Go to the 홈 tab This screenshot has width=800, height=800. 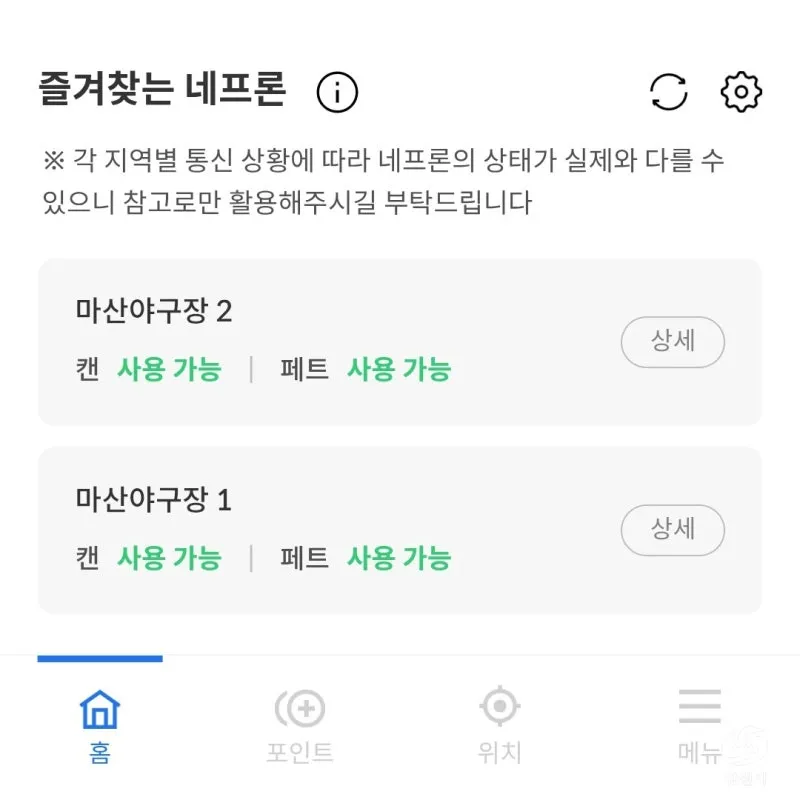pyautogui.click(x=99, y=725)
